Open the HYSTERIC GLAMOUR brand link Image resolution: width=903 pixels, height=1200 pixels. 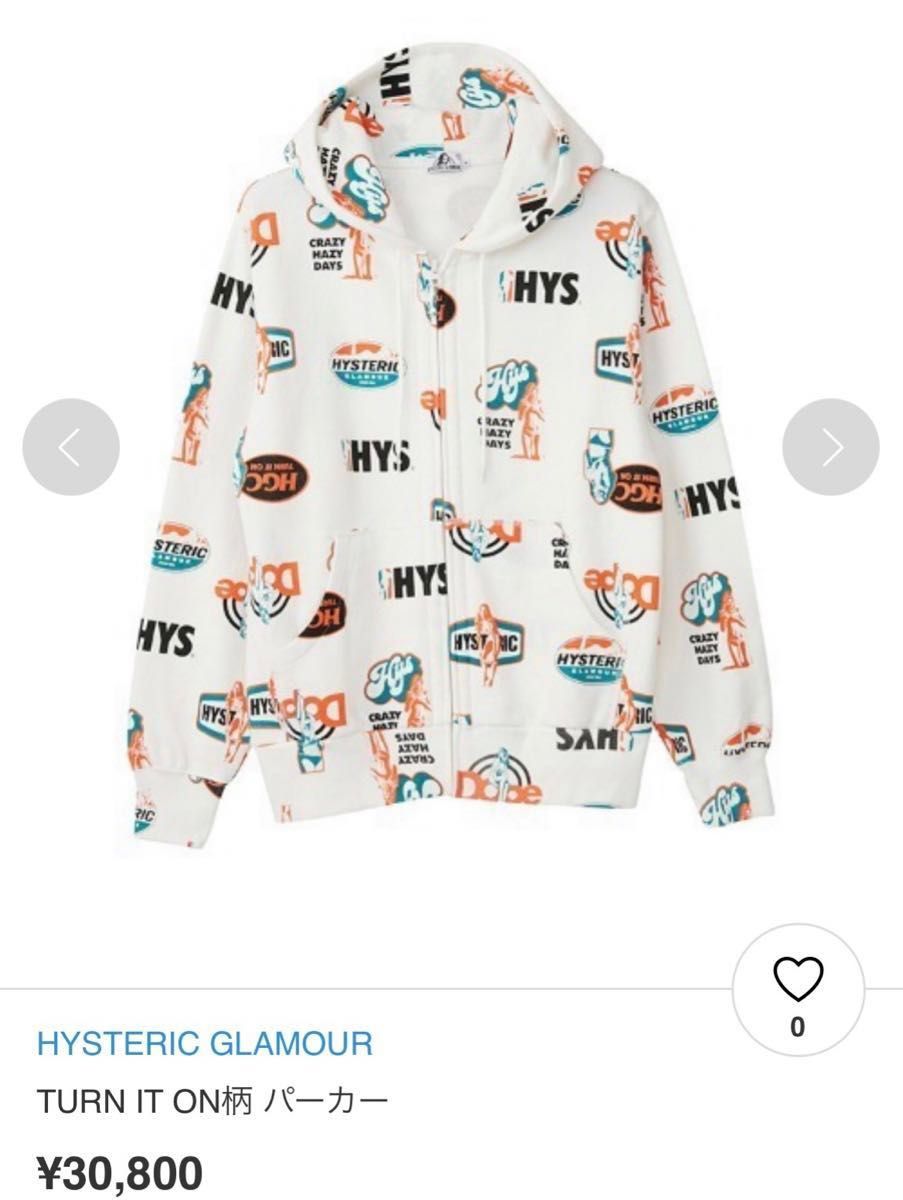click(205, 1044)
